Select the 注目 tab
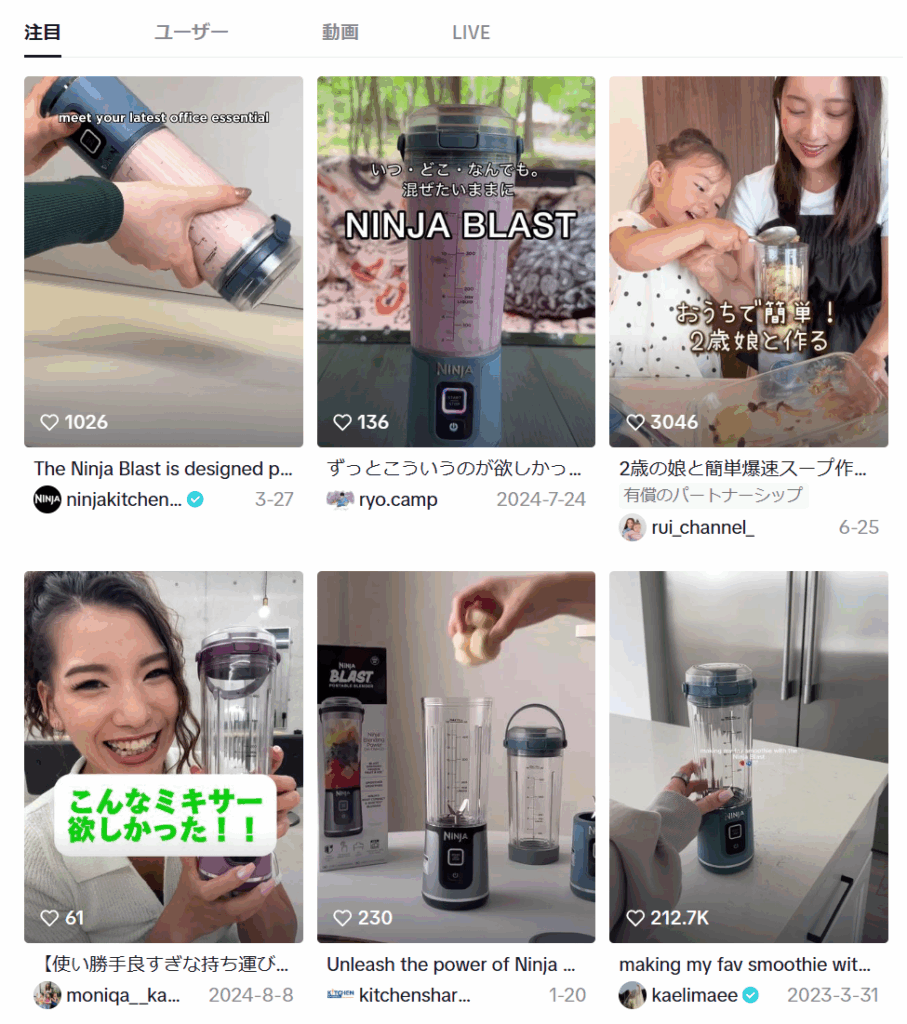The height and width of the screenshot is (1024, 907). click(43, 32)
